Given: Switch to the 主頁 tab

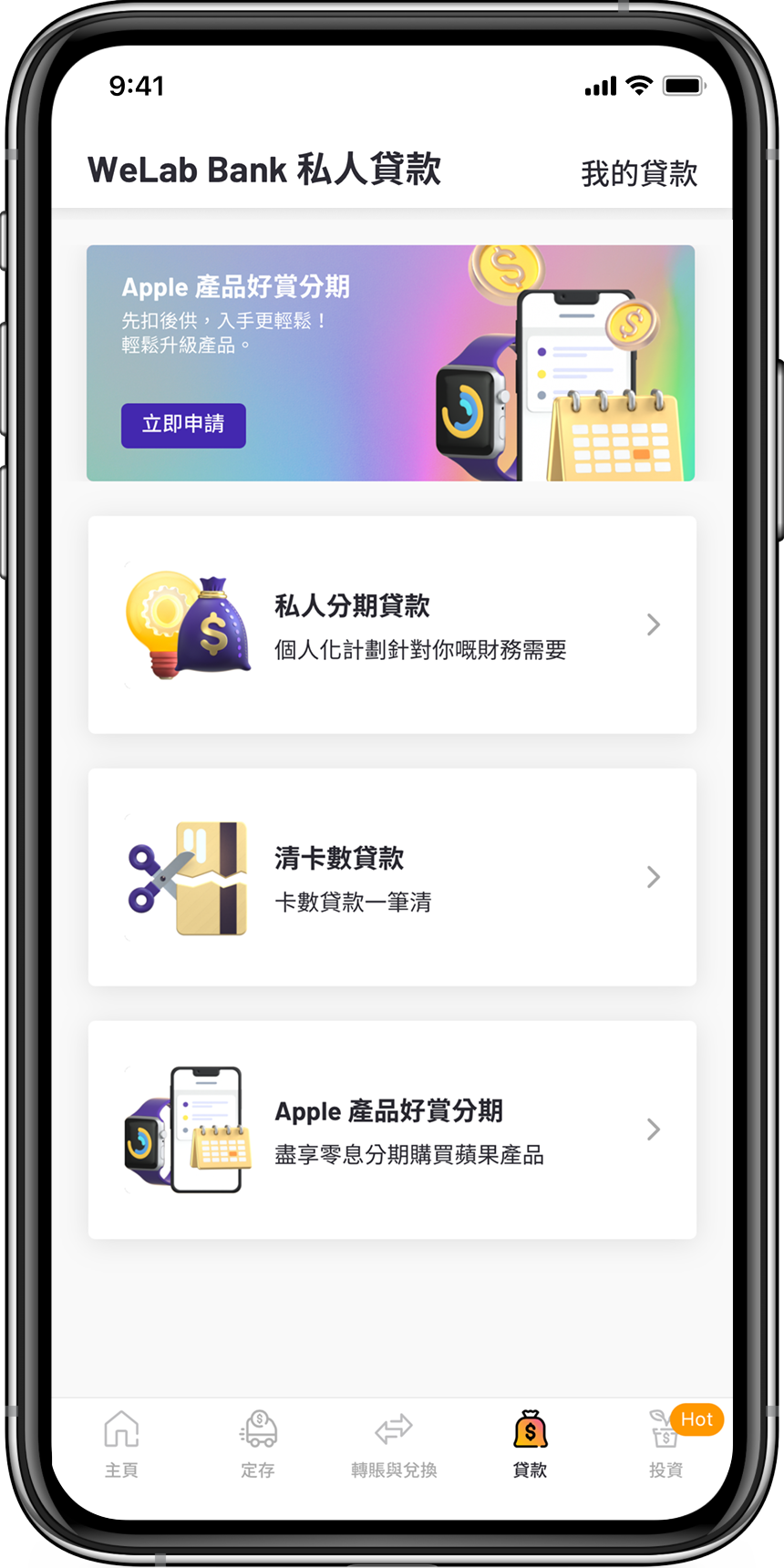Looking at the screenshot, I should tap(121, 1444).
